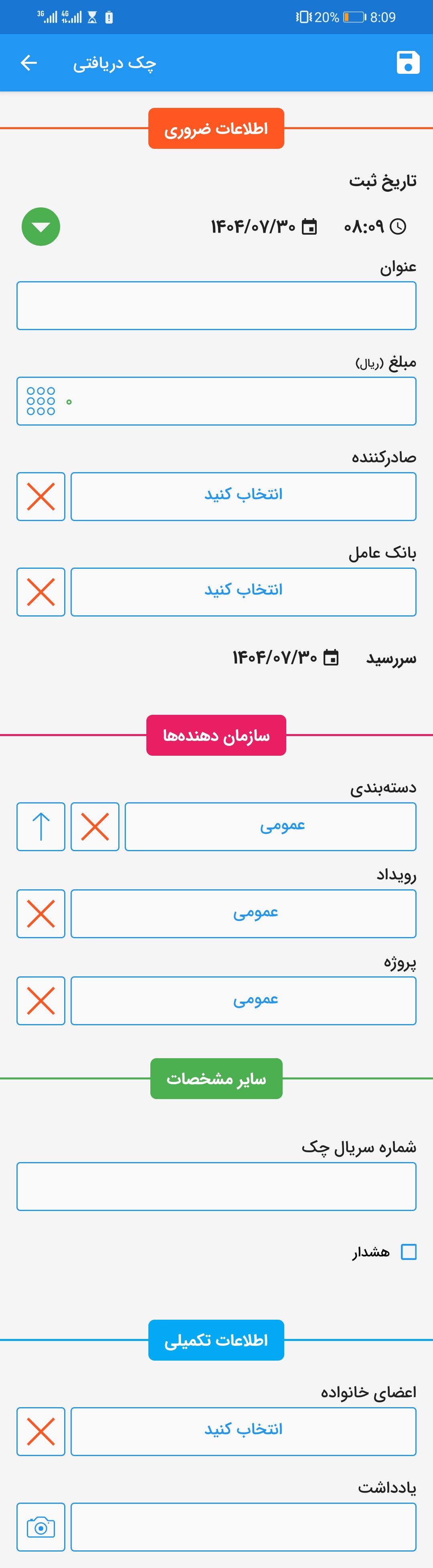This screenshot has width=433, height=1568.
Task: Change the دسته‌بندی category selection
Action: tap(270, 827)
